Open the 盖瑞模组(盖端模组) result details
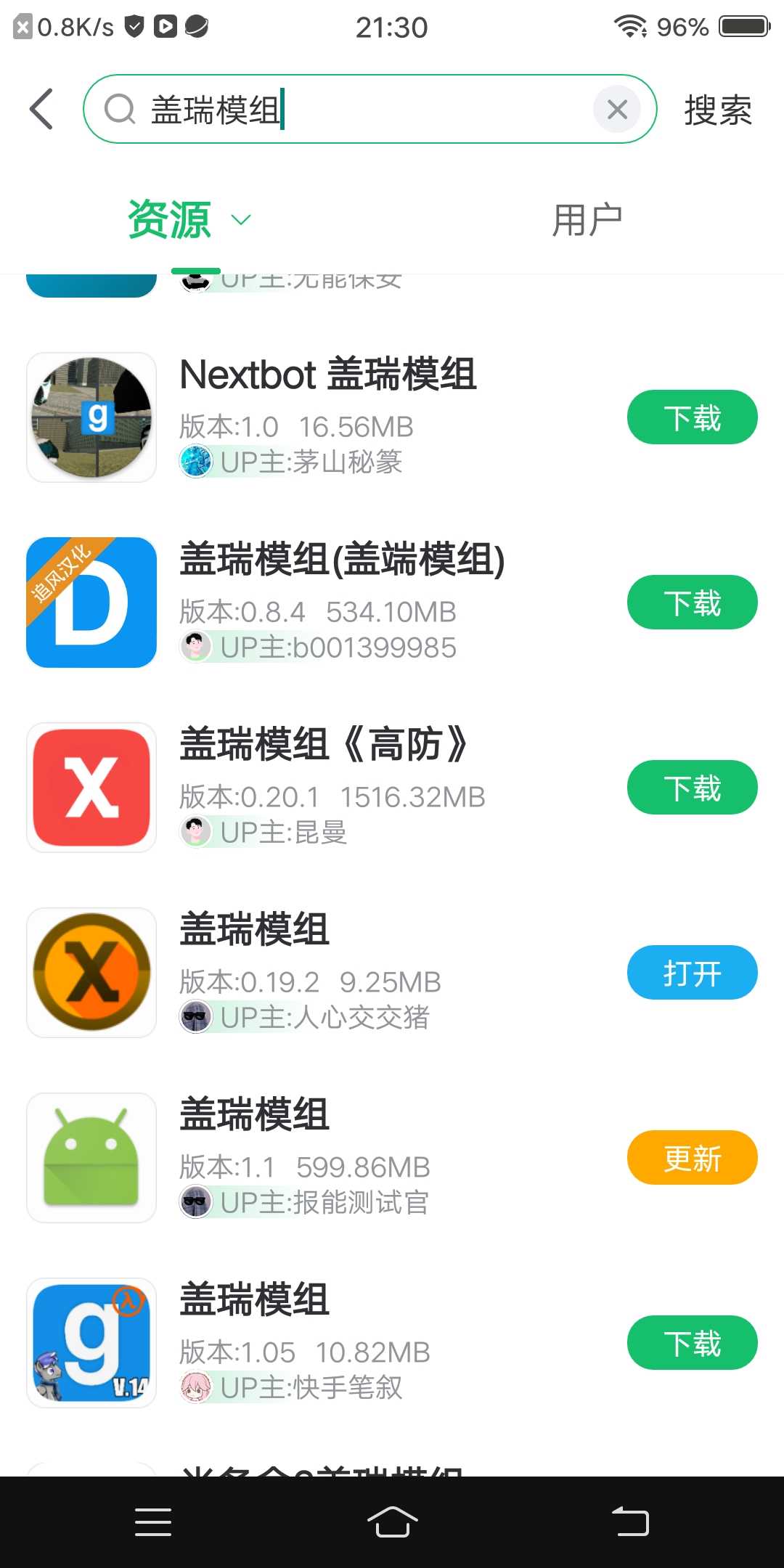Screen dimensions: 784x1568 (341, 560)
